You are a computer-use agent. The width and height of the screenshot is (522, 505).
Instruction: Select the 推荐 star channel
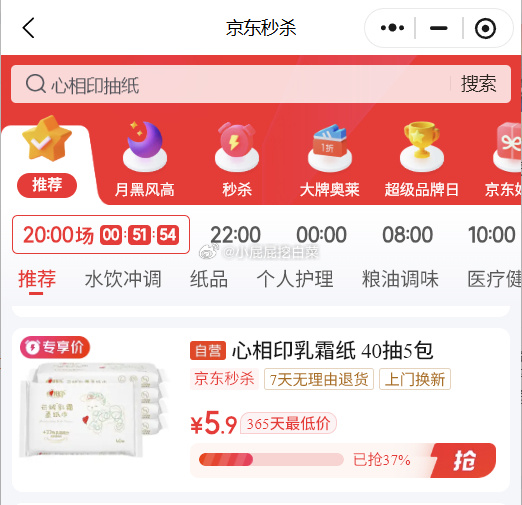tap(47, 157)
